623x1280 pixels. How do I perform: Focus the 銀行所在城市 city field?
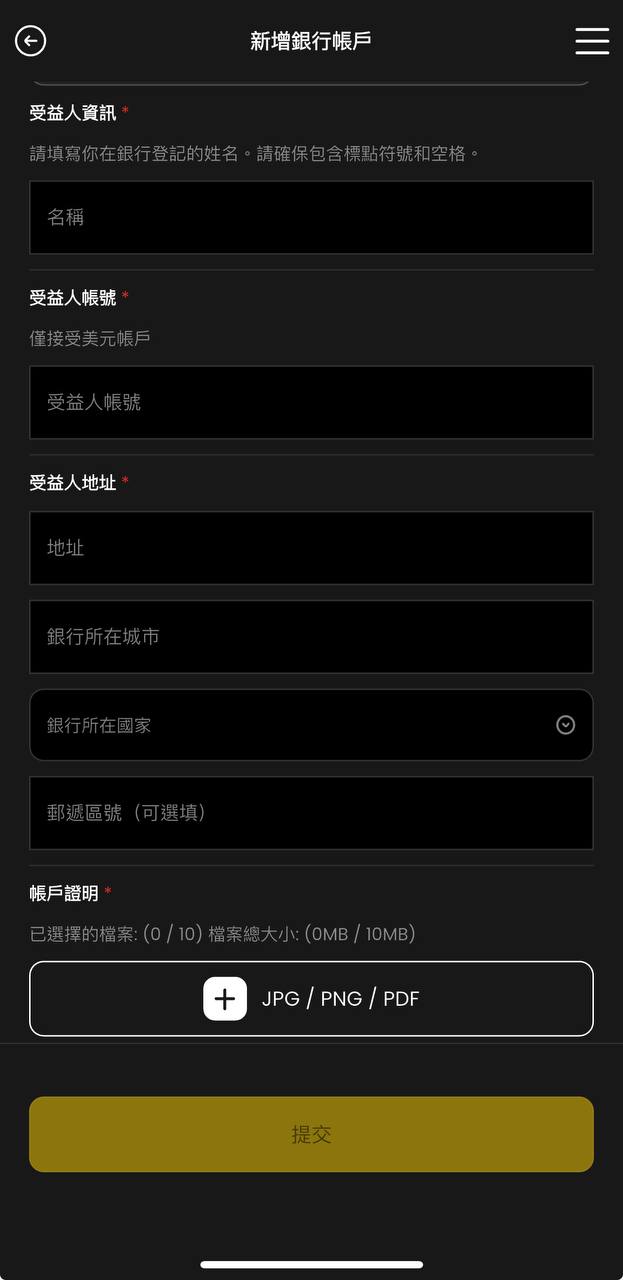tap(311, 637)
